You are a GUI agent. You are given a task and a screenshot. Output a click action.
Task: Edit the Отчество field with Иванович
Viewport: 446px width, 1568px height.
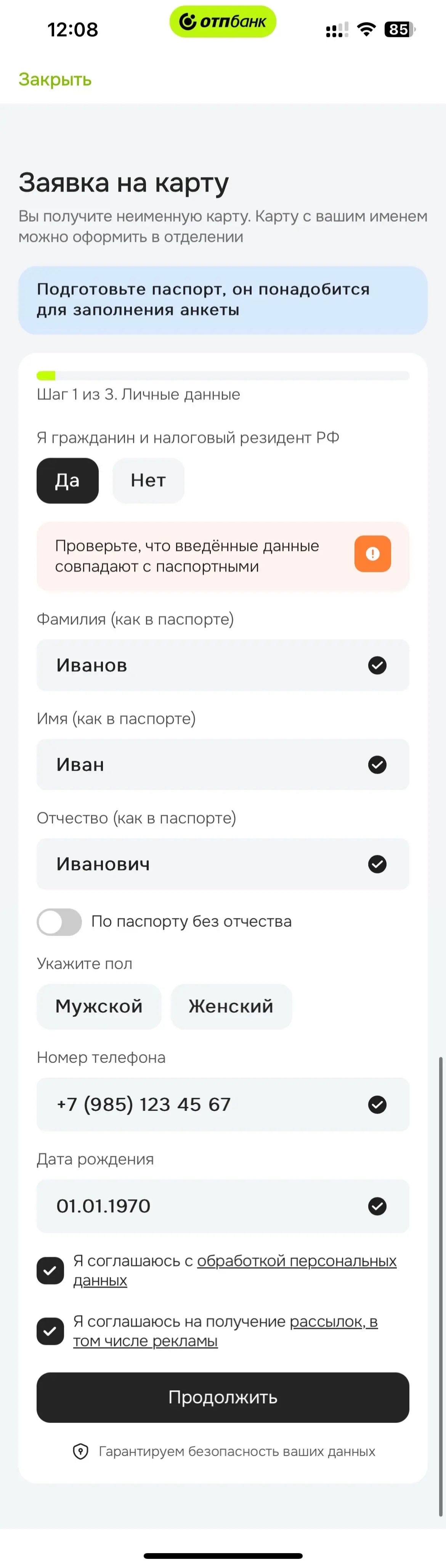[x=201, y=864]
